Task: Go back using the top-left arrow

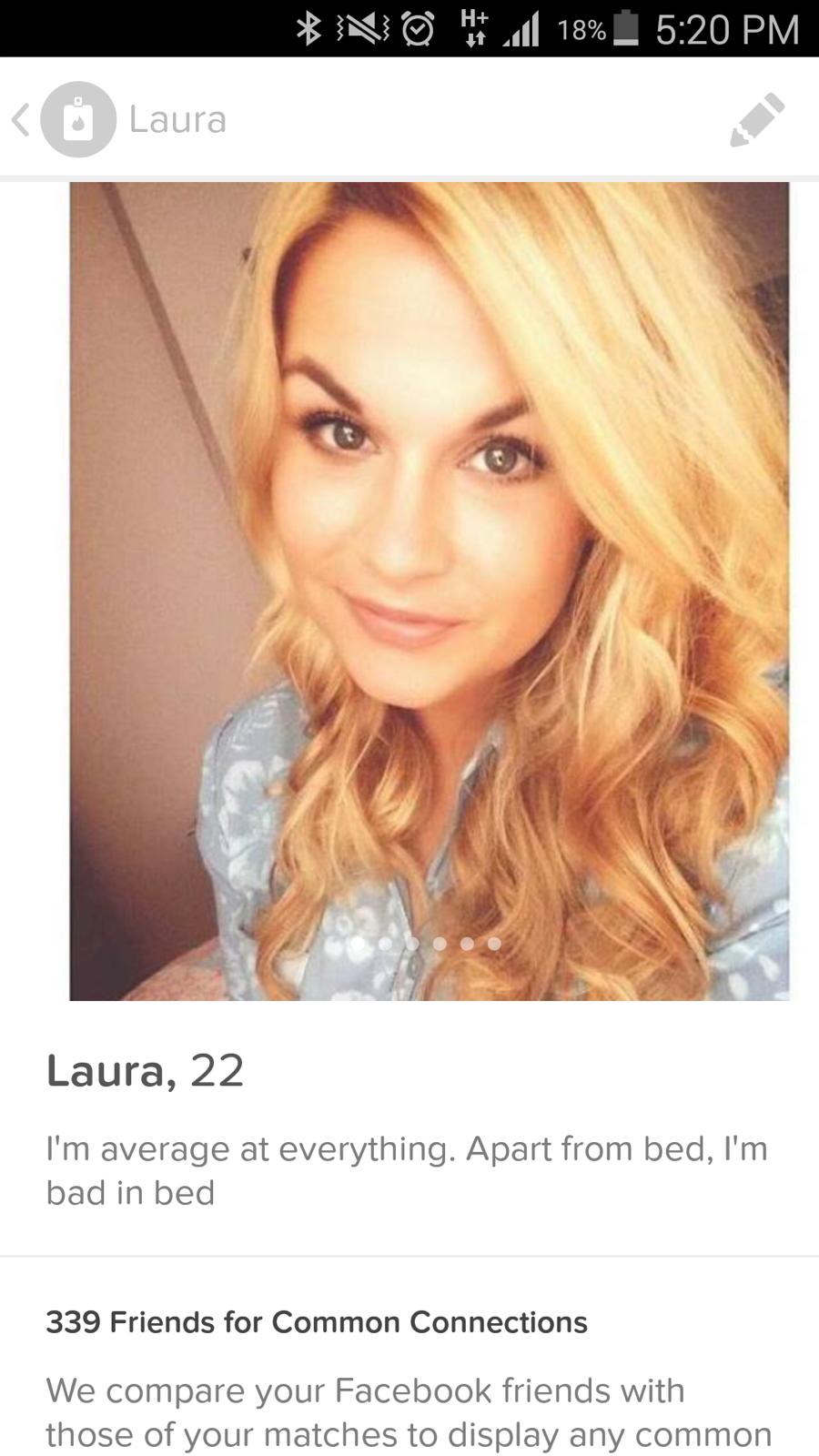Action: tap(22, 119)
